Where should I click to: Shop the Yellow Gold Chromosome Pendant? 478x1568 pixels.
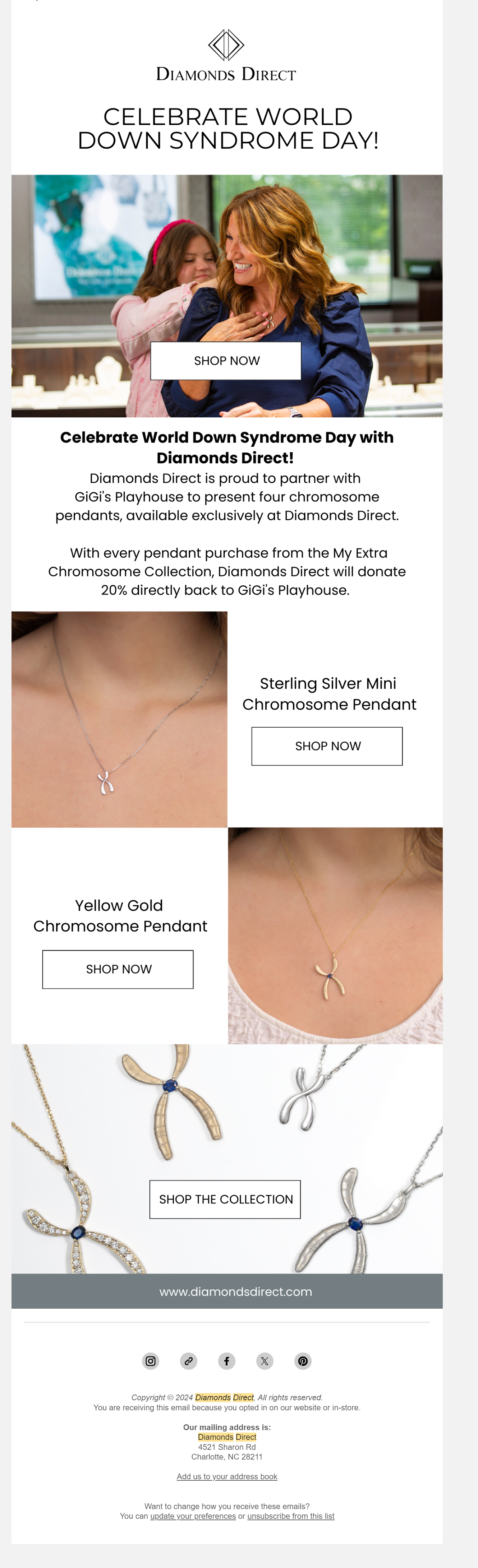[118, 969]
